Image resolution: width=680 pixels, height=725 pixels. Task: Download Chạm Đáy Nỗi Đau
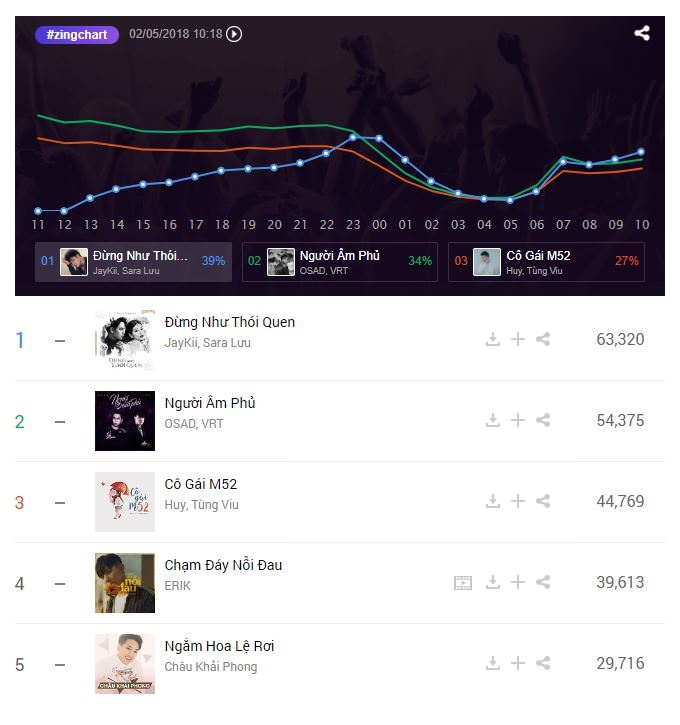point(492,582)
